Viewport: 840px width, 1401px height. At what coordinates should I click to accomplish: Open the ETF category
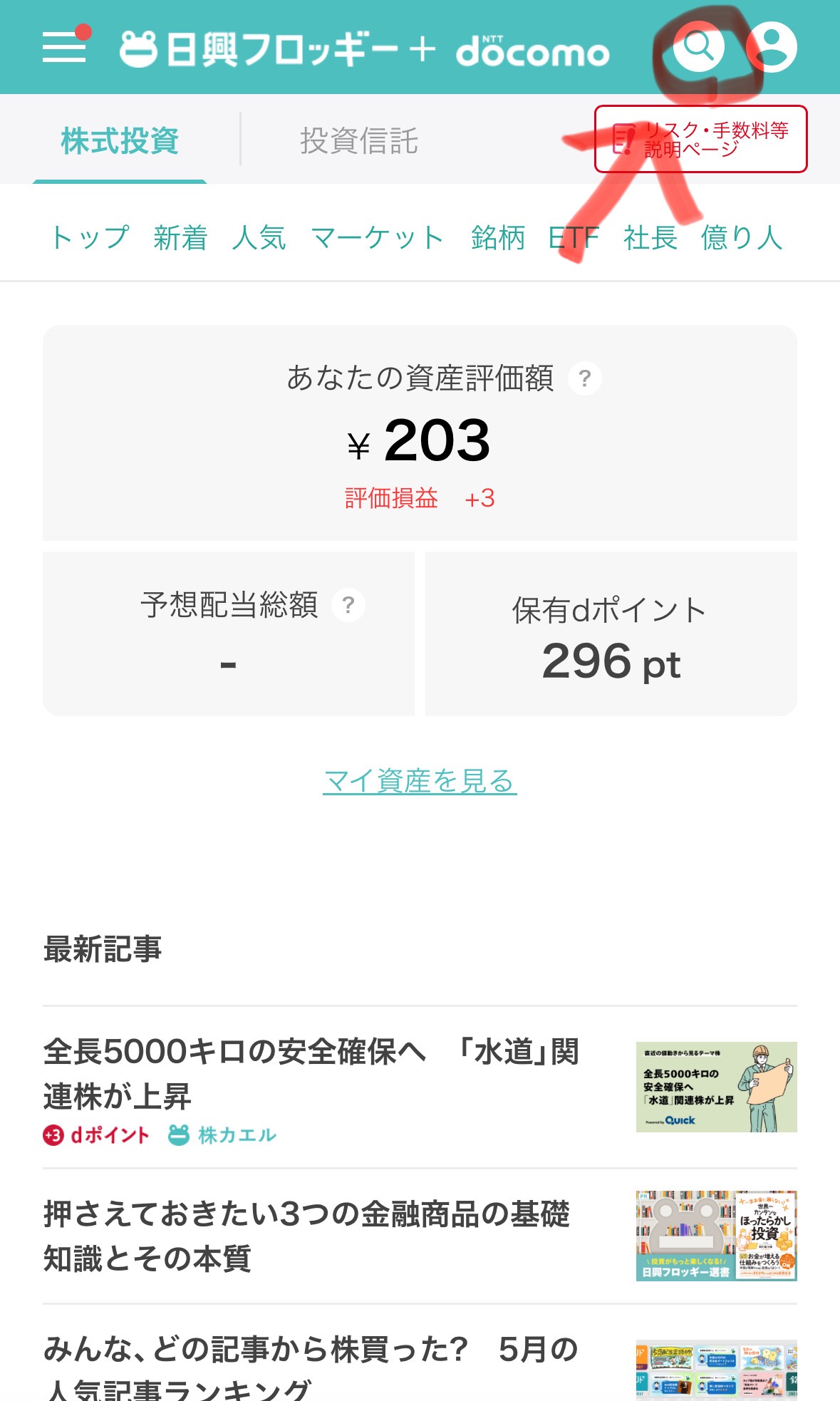click(574, 238)
